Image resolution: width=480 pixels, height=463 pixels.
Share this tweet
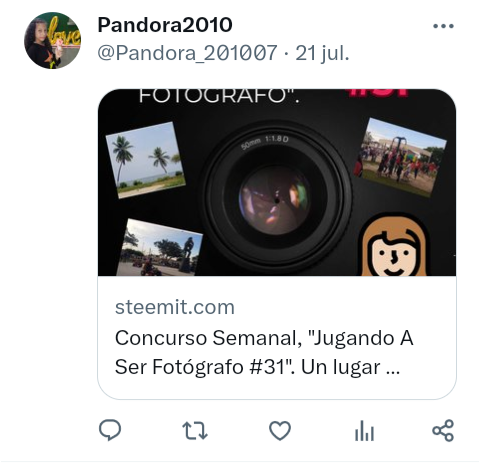coord(443,430)
